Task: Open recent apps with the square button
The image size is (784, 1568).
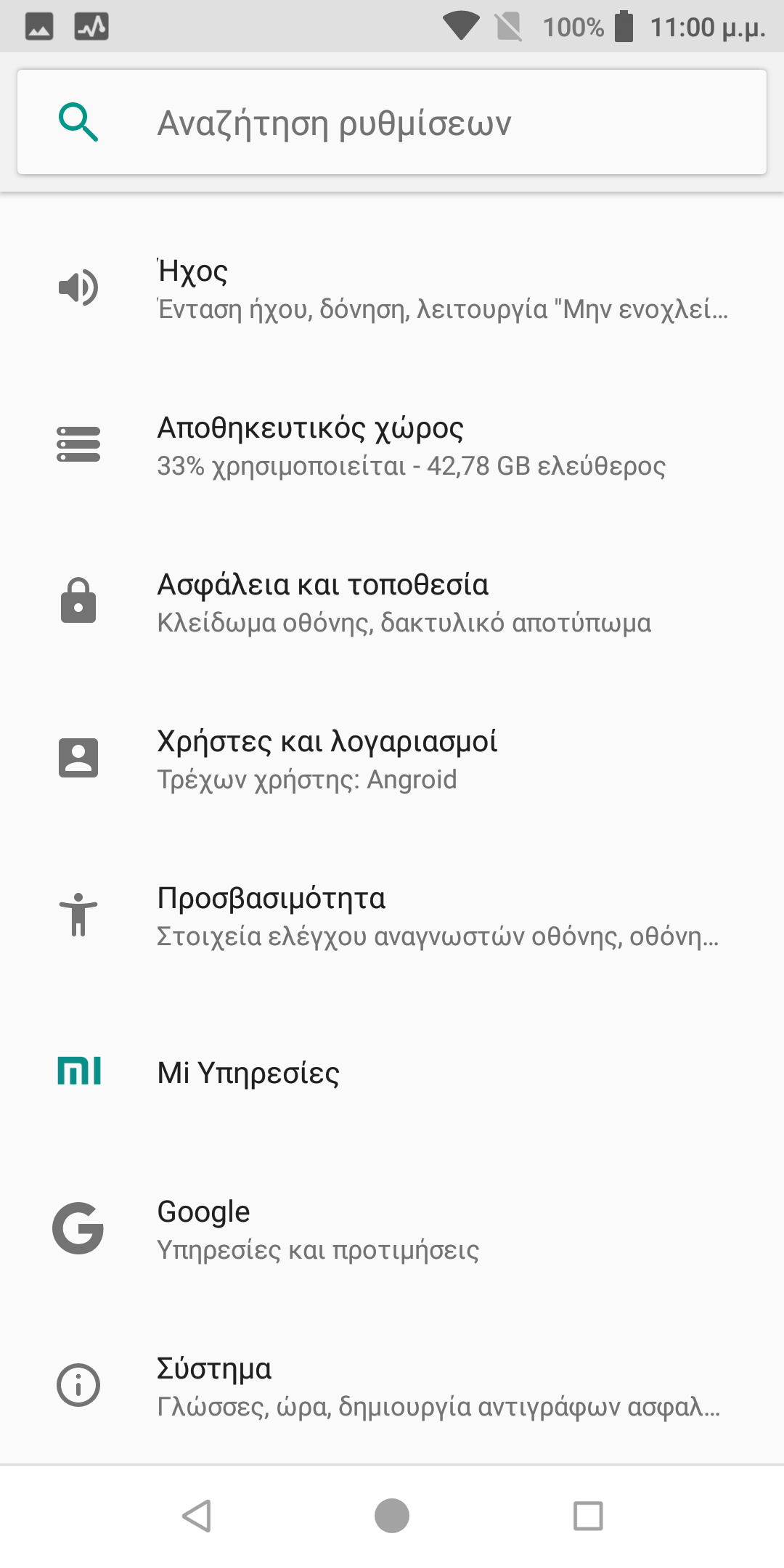Action: (x=588, y=1516)
